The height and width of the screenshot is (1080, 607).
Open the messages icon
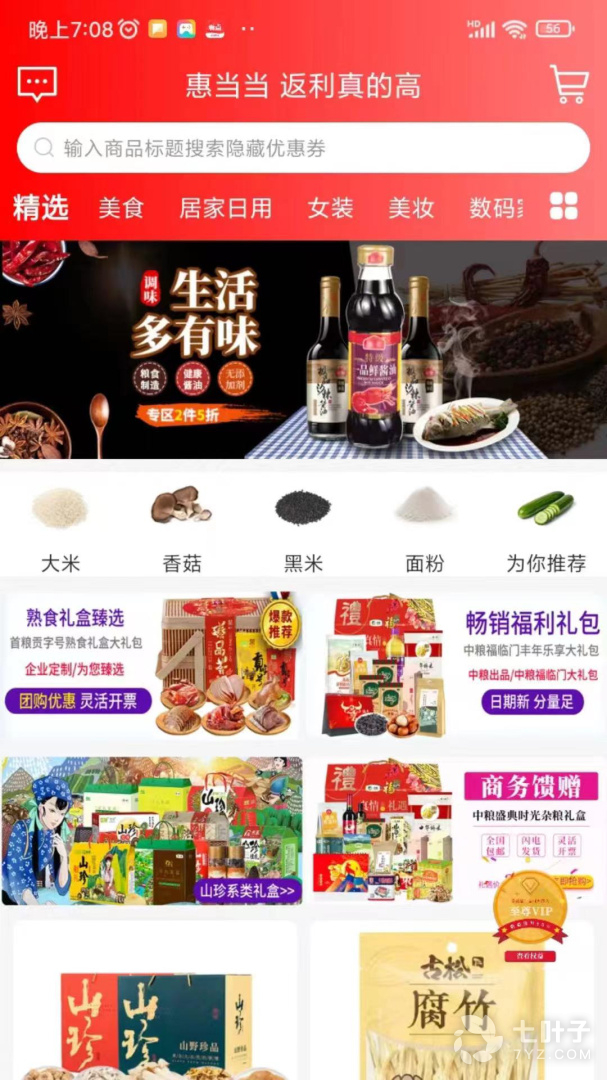click(37, 84)
